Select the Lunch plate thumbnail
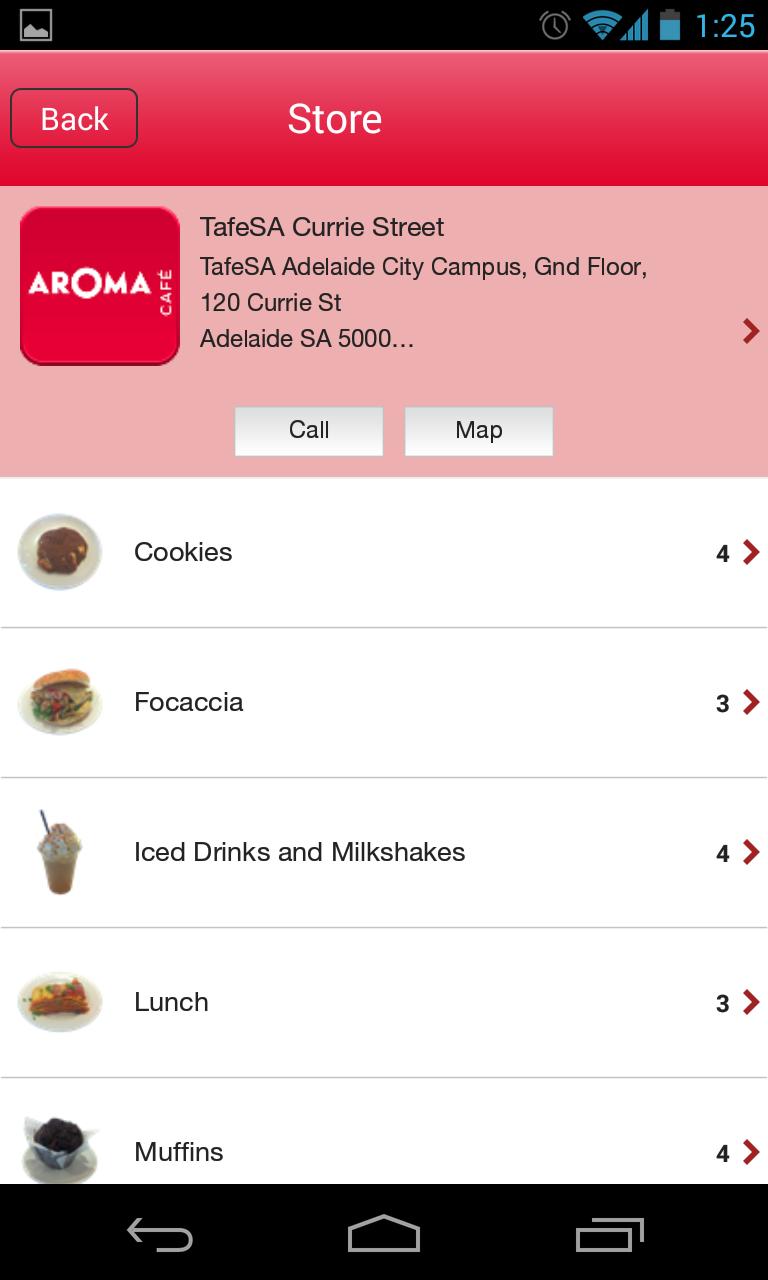This screenshot has width=768, height=1280. (x=59, y=1001)
